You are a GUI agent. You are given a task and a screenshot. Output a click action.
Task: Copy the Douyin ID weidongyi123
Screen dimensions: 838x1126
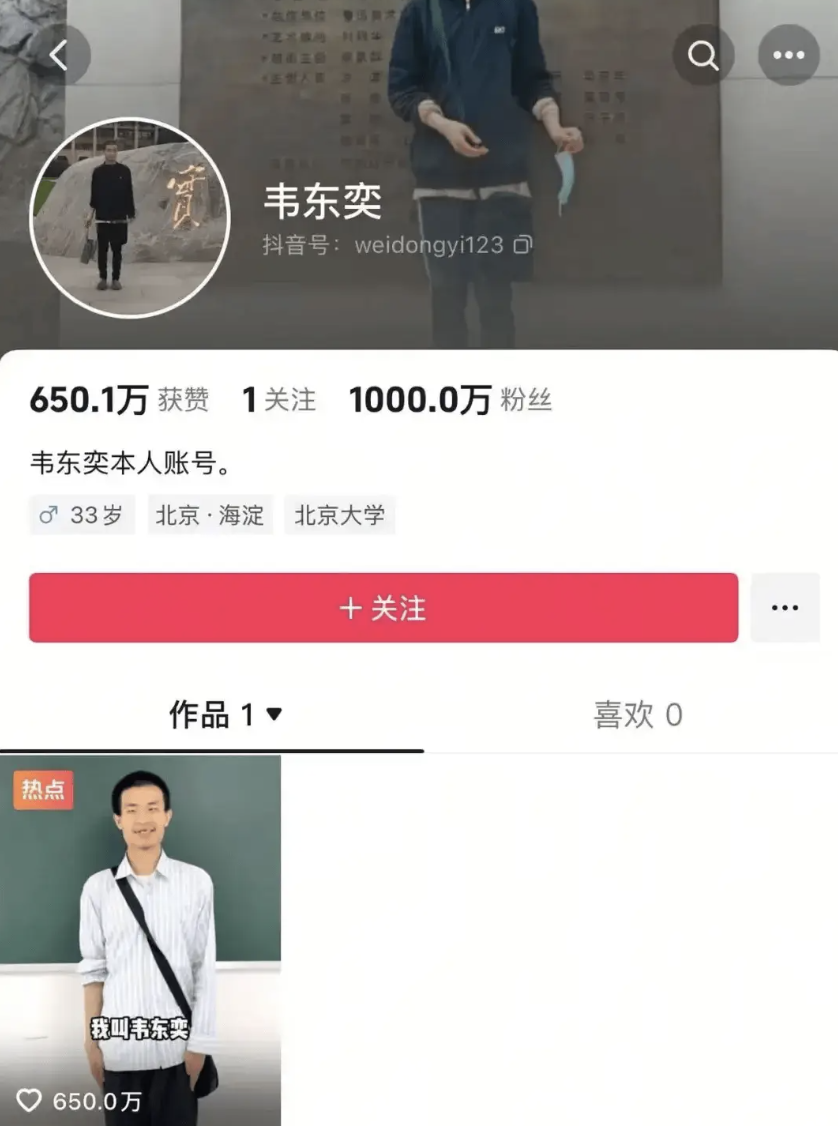point(523,245)
